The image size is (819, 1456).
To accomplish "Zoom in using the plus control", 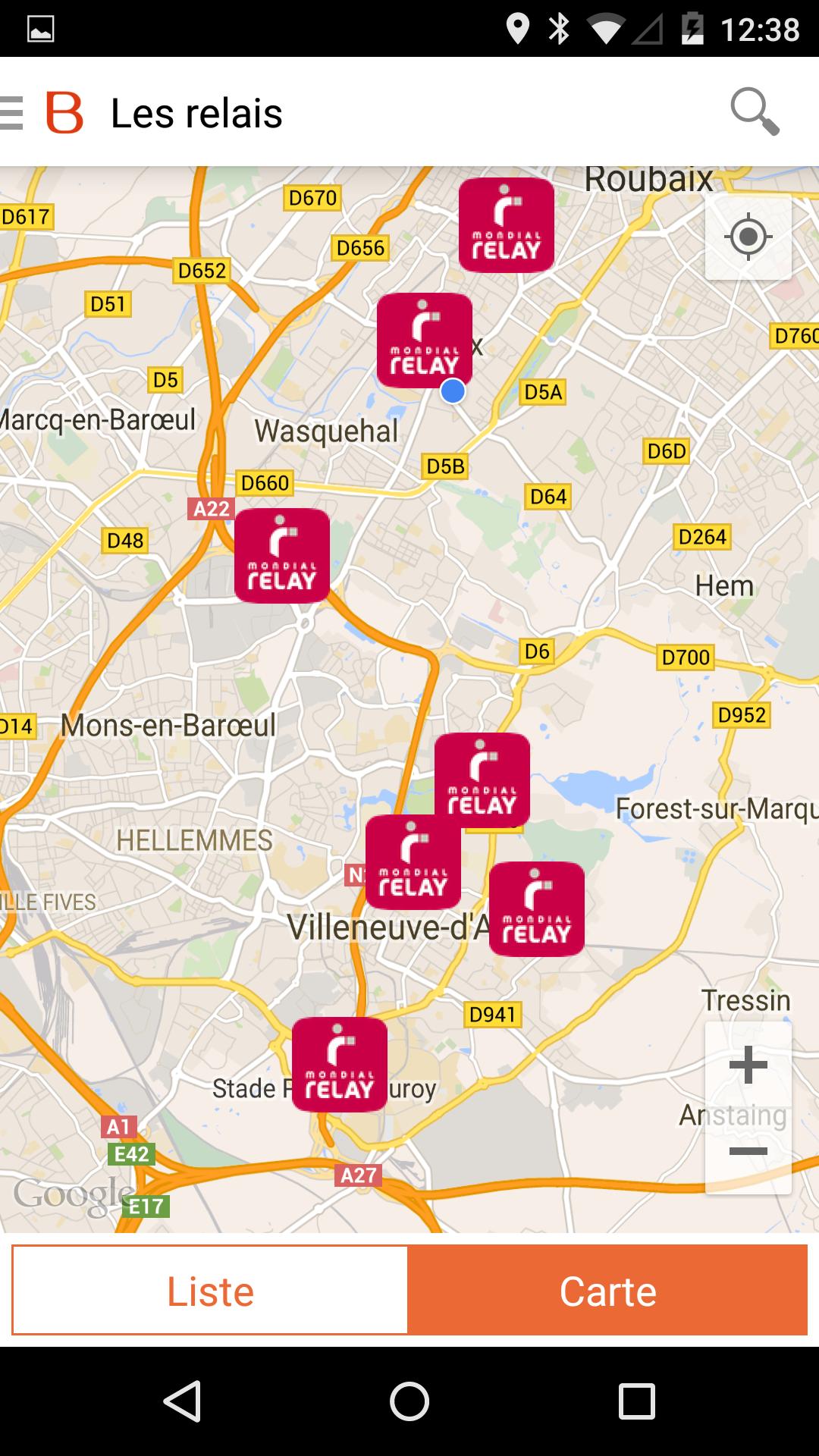I will tap(748, 1064).
